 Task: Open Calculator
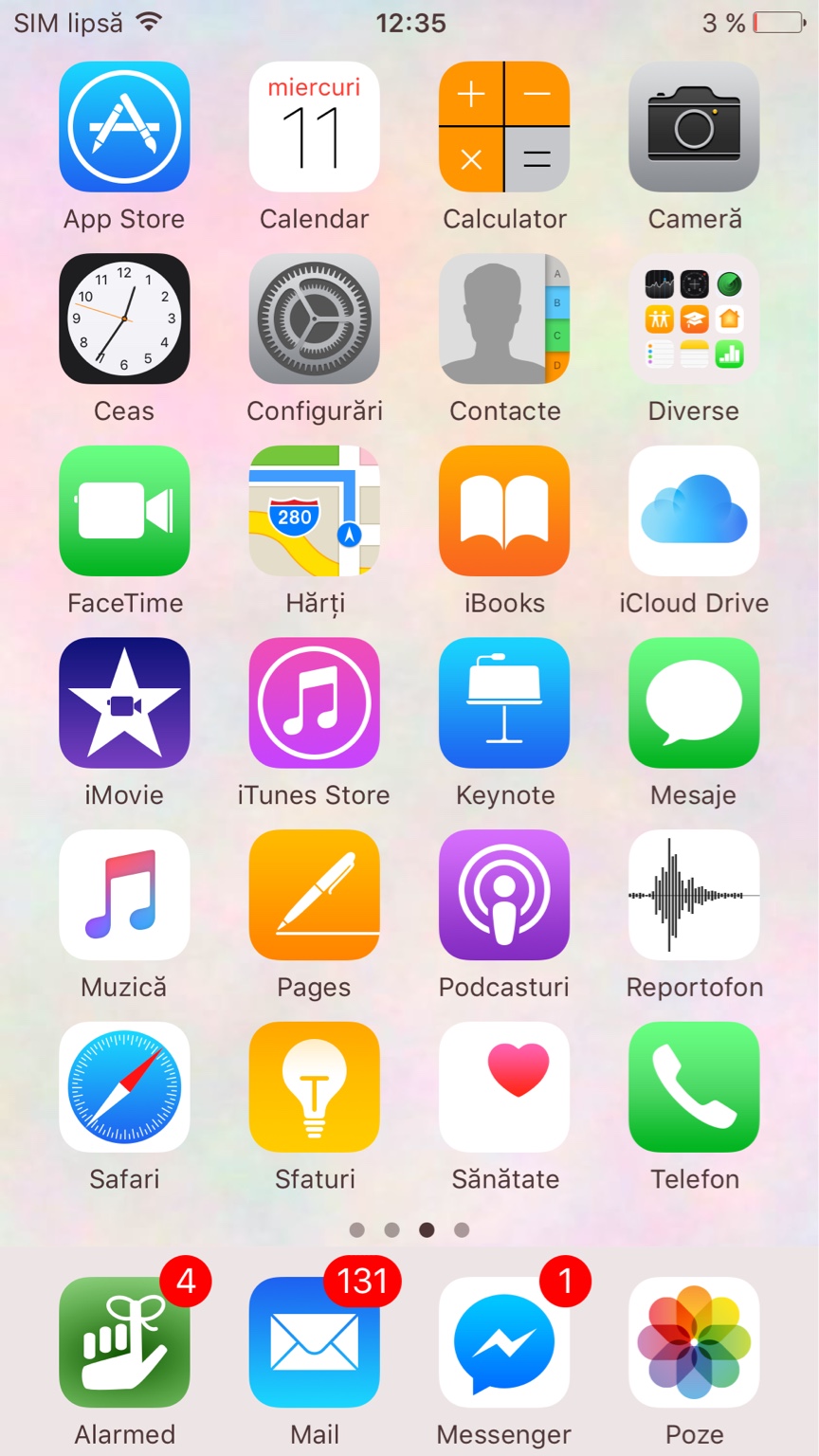pyautogui.click(x=504, y=127)
